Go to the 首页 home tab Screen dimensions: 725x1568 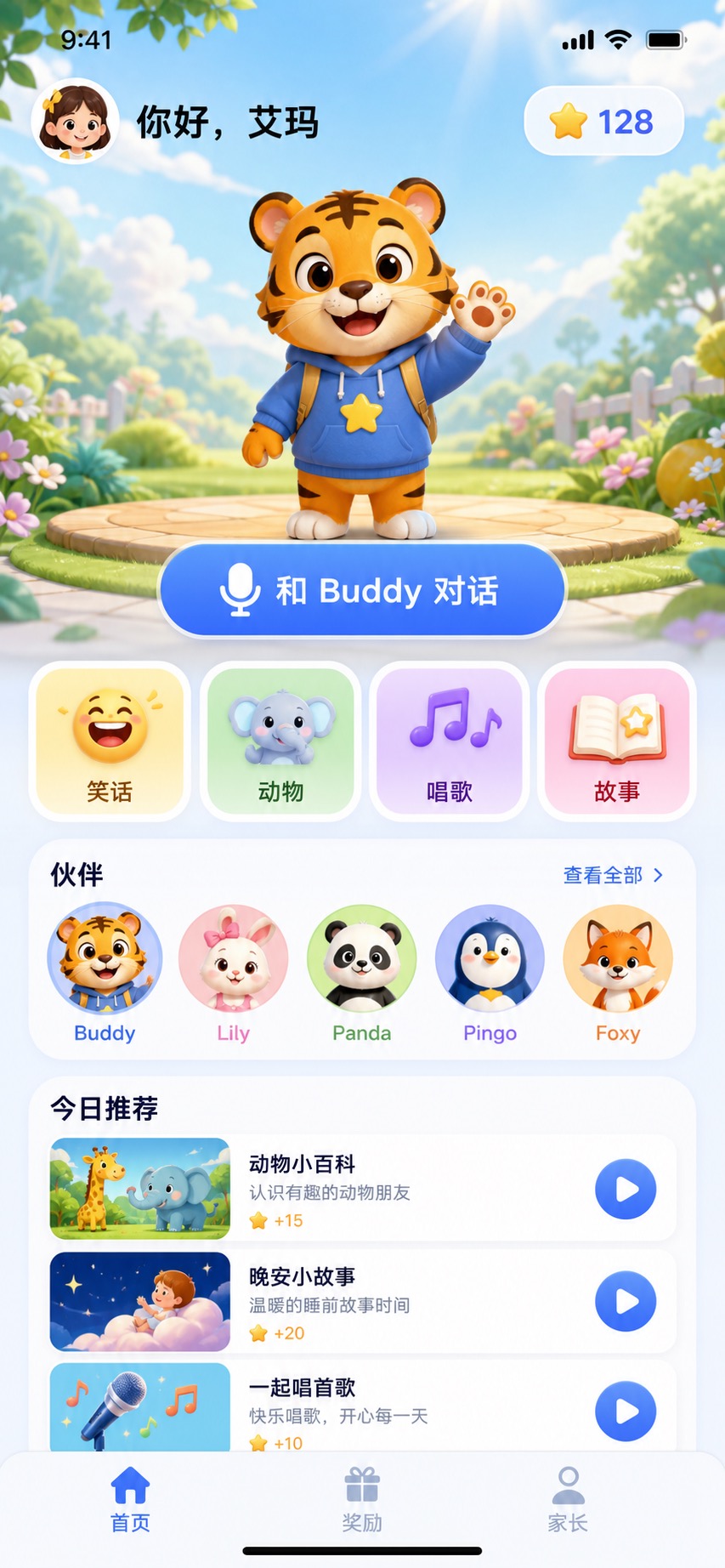tap(131, 1500)
